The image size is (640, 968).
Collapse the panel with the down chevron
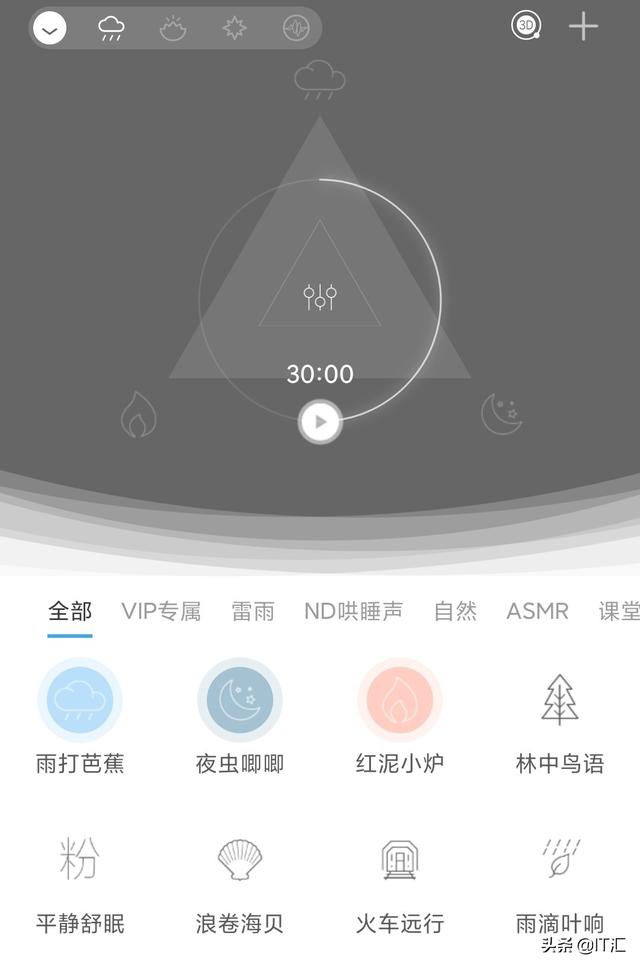(49, 28)
